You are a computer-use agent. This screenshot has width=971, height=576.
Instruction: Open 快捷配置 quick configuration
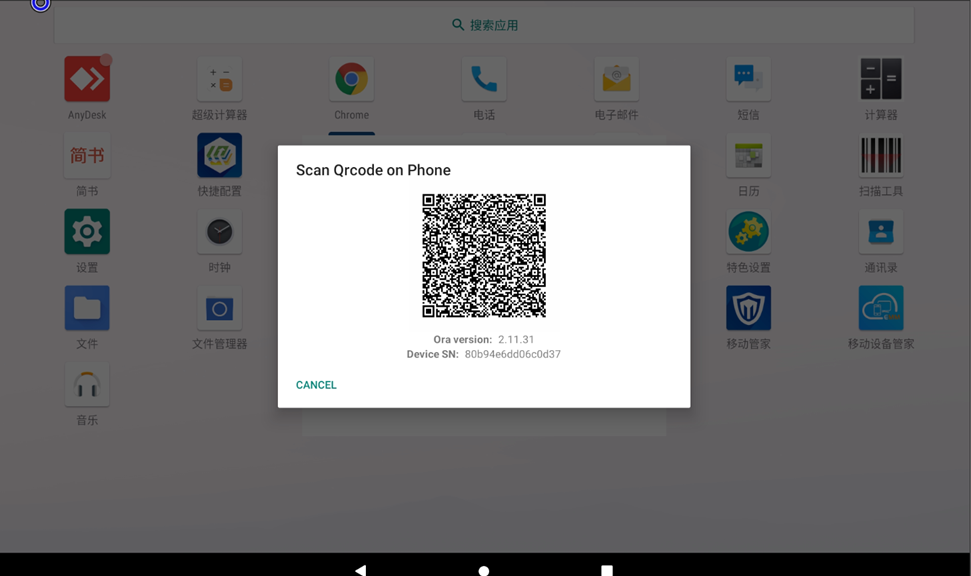[219, 156]
